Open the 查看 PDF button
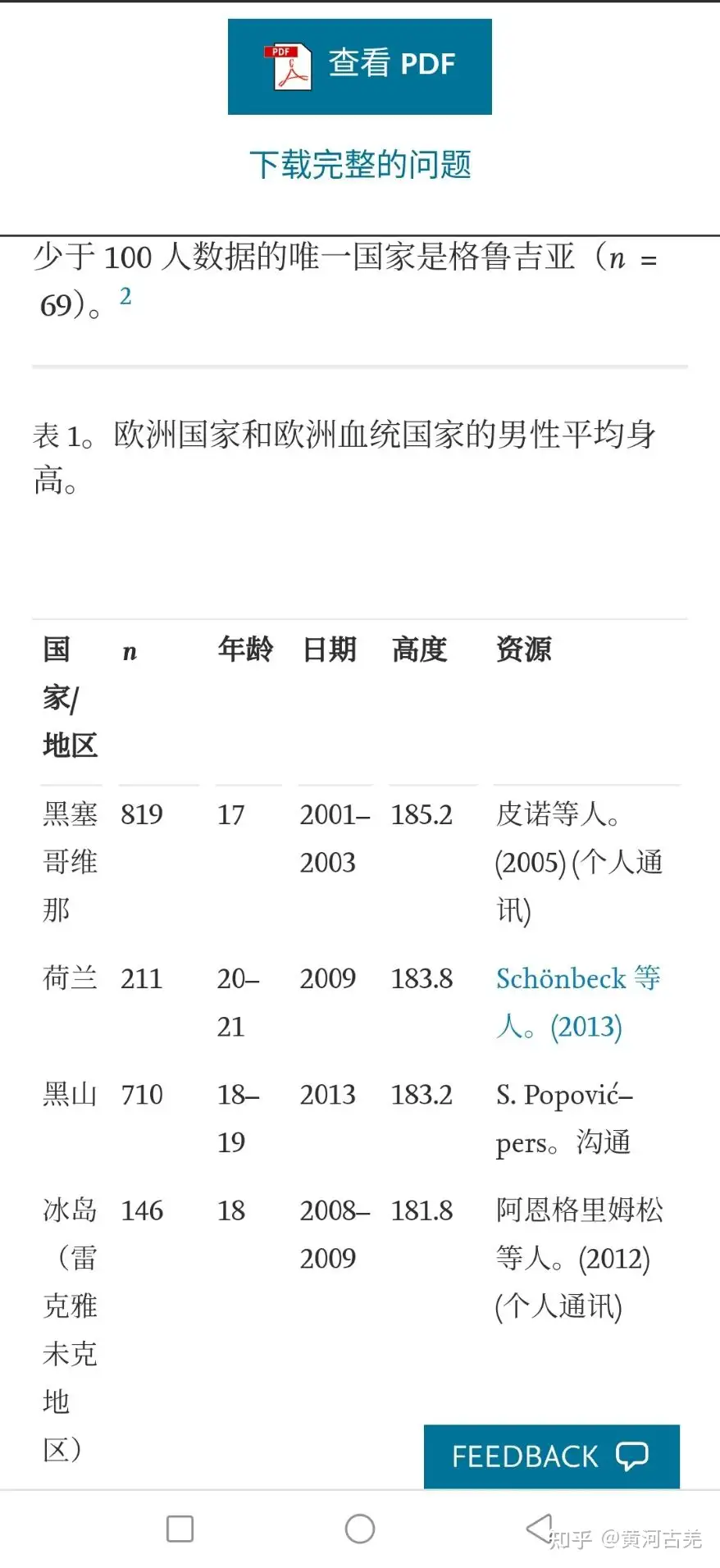720x1568 pixels. [x=359, y=66]
